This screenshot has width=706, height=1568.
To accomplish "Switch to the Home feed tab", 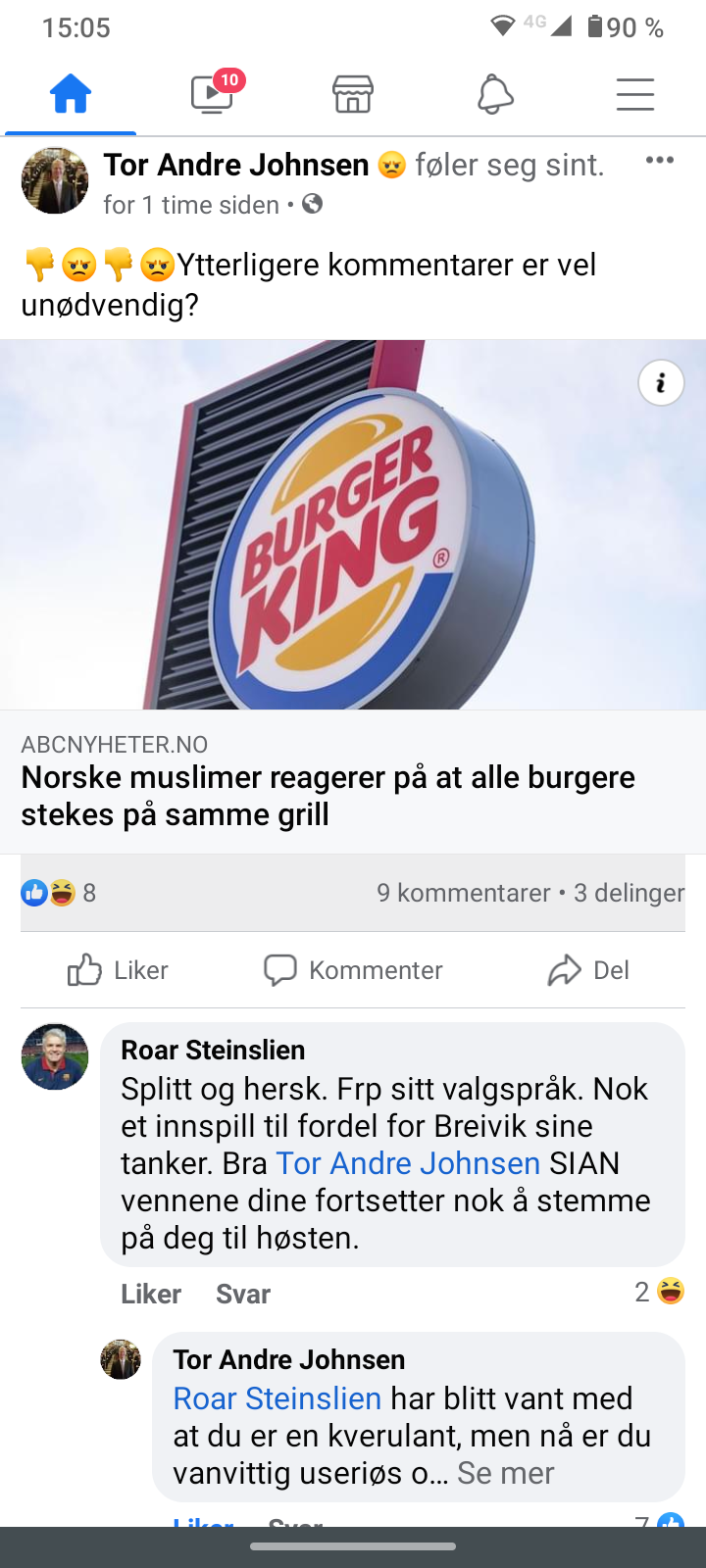I will (x=71, y=95).
